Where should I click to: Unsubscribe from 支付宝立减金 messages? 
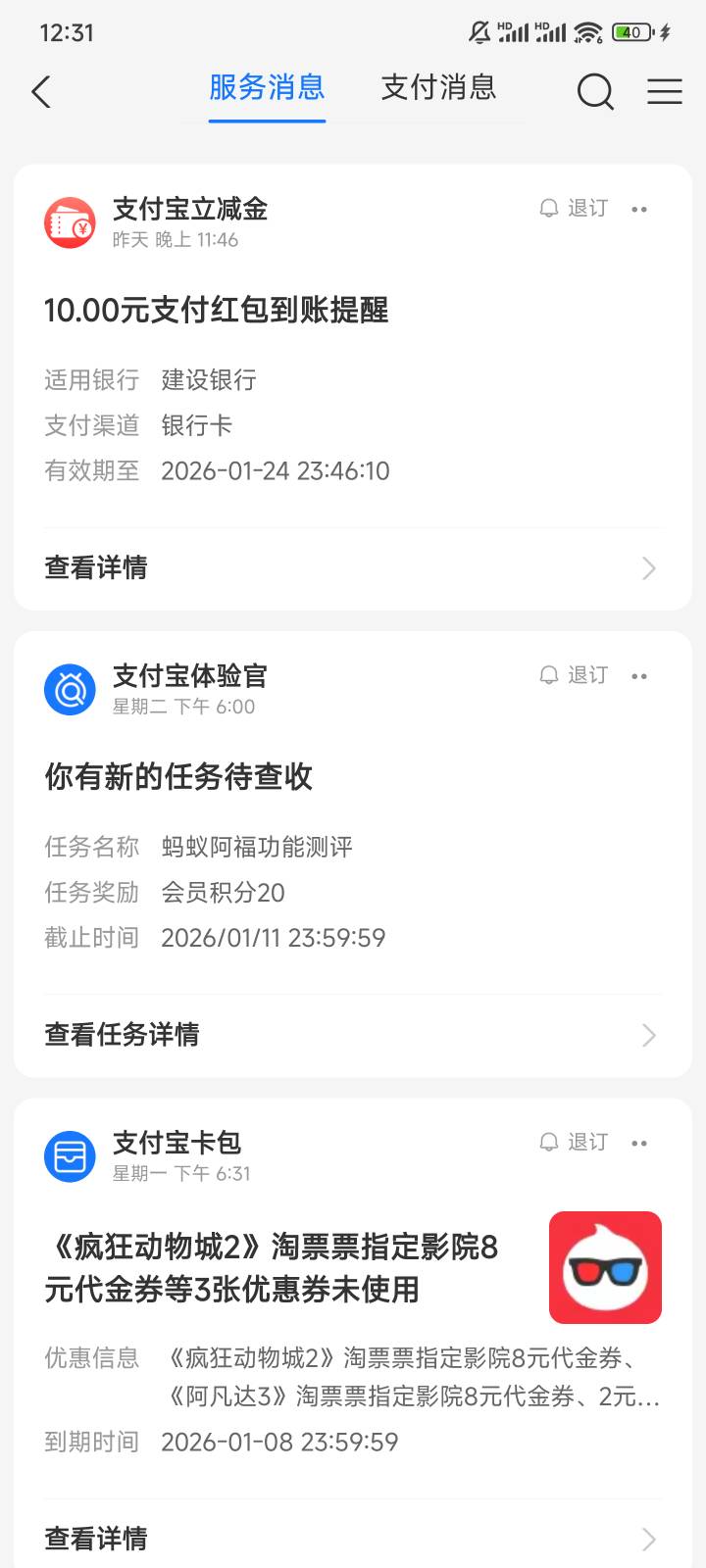click(575, 209)
